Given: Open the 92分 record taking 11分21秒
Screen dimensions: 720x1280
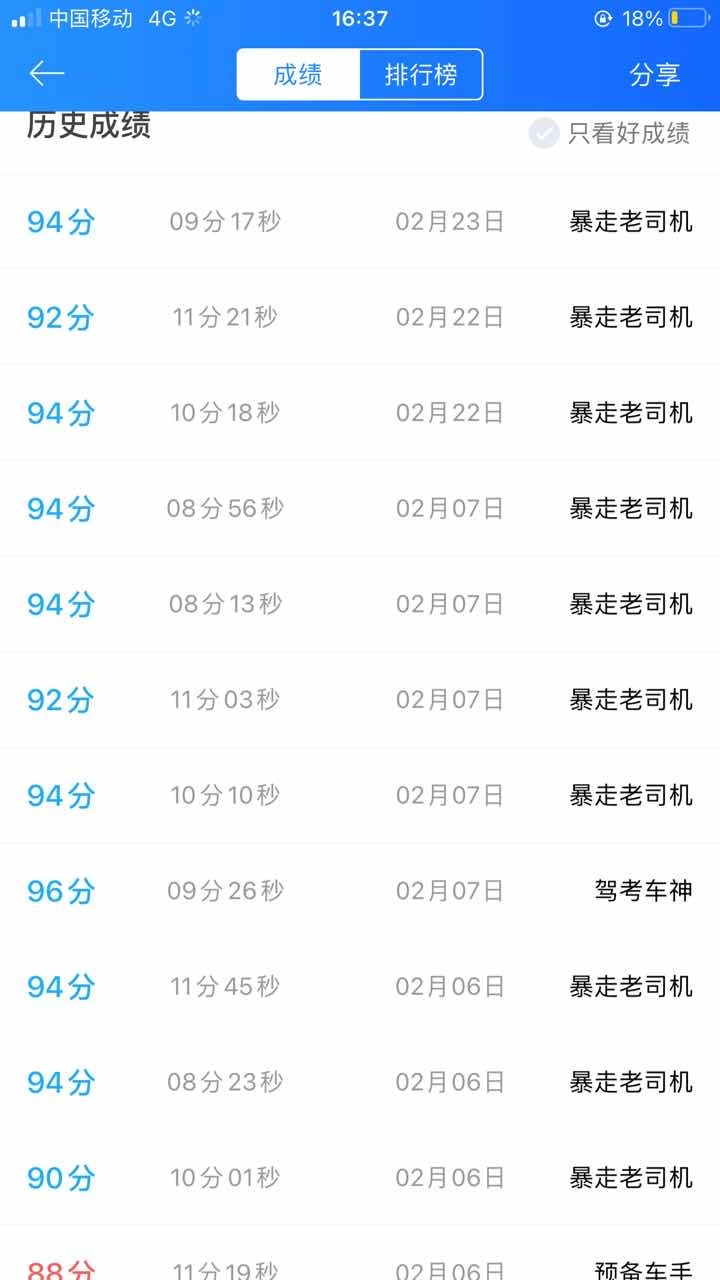Looking at the screenshot, I should [x=360, y=317].
